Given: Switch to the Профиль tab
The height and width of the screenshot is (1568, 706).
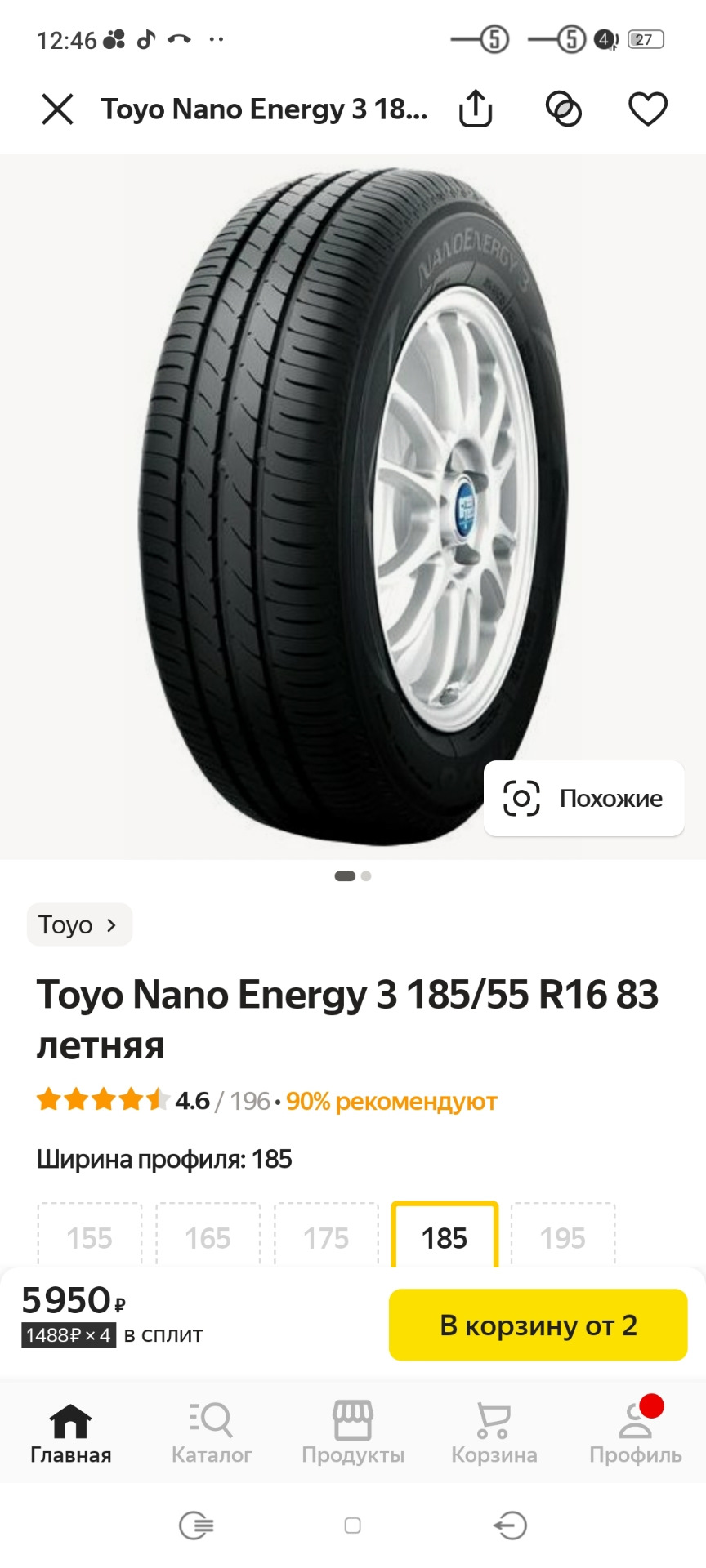Looking at the screenshot, I should click(635, 1434).
